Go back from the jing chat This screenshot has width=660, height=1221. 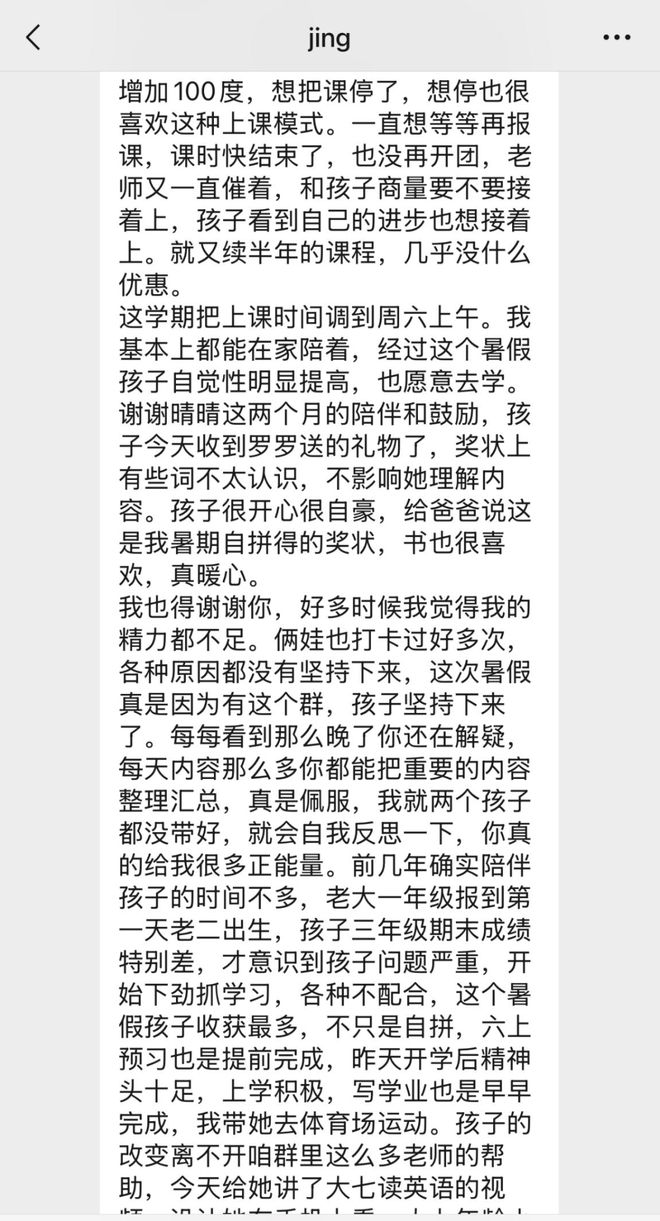click(x=34, y=38)
